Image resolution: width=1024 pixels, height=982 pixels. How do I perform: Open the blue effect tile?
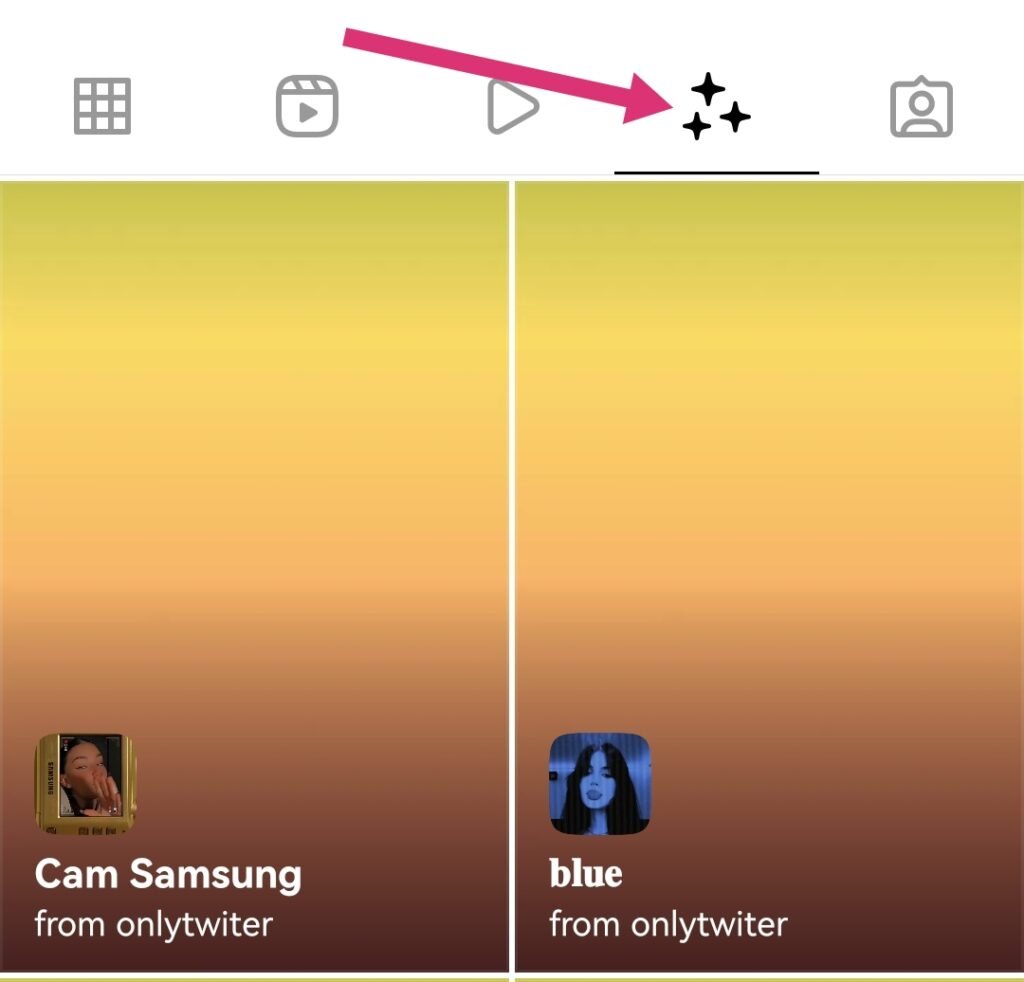pyautogui.click(x=768, y=575)
